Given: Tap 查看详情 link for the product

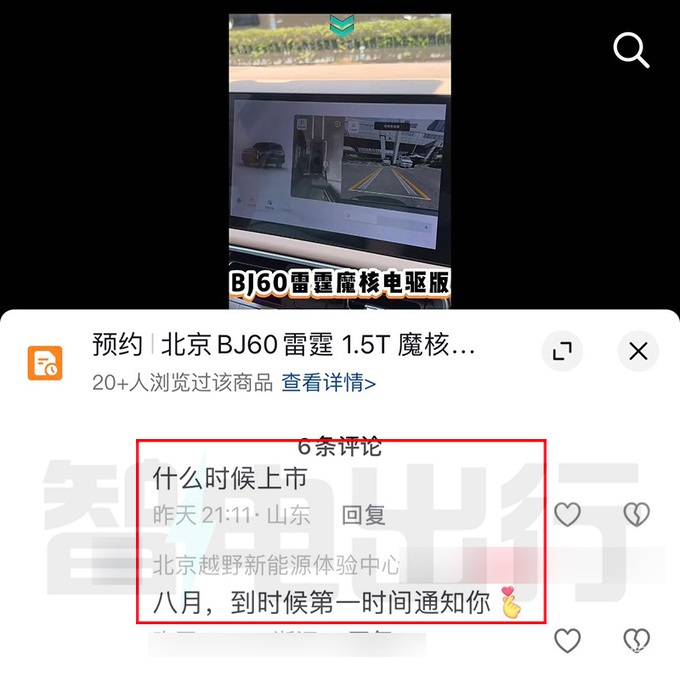Looking at the screenshot, I should pos(328,382).
